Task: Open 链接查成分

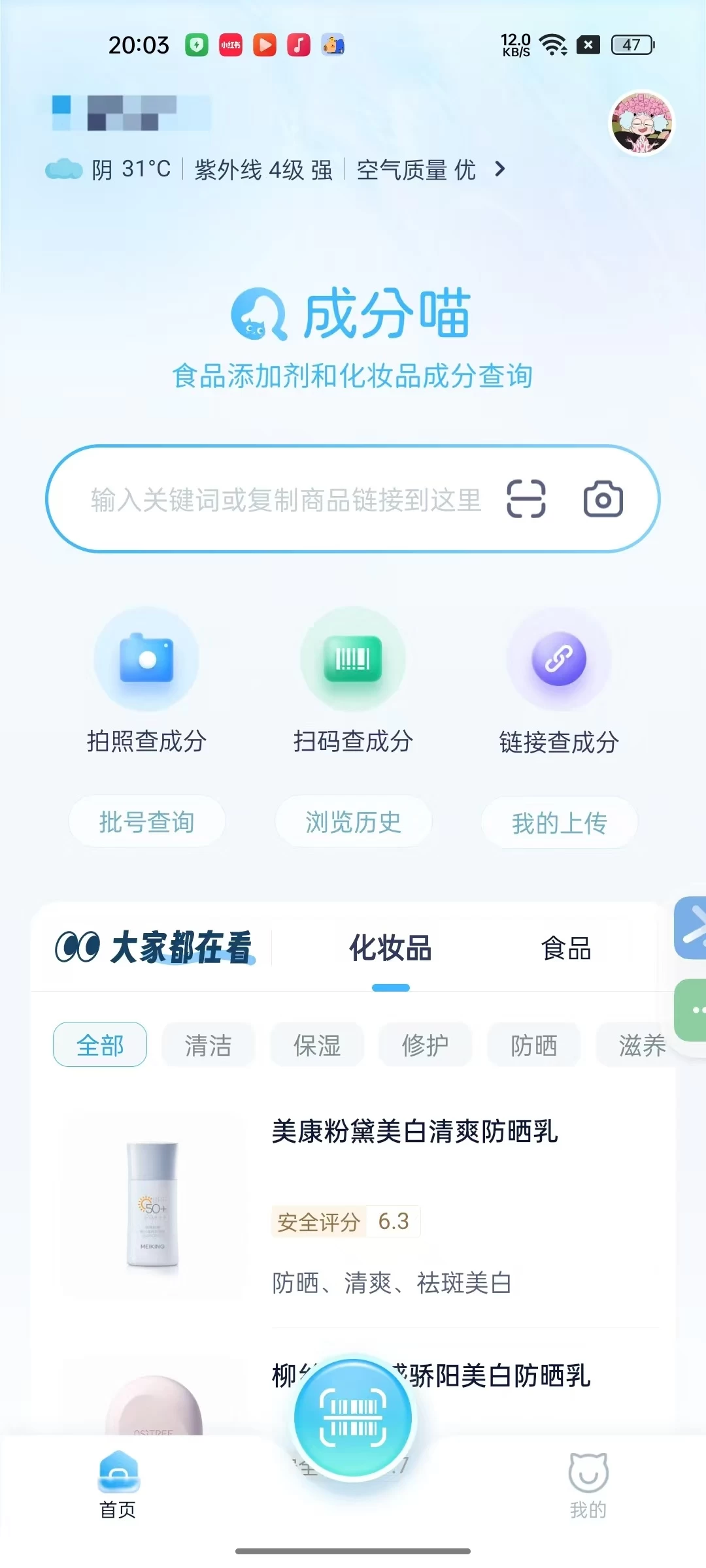Action: tap(559, 681)
